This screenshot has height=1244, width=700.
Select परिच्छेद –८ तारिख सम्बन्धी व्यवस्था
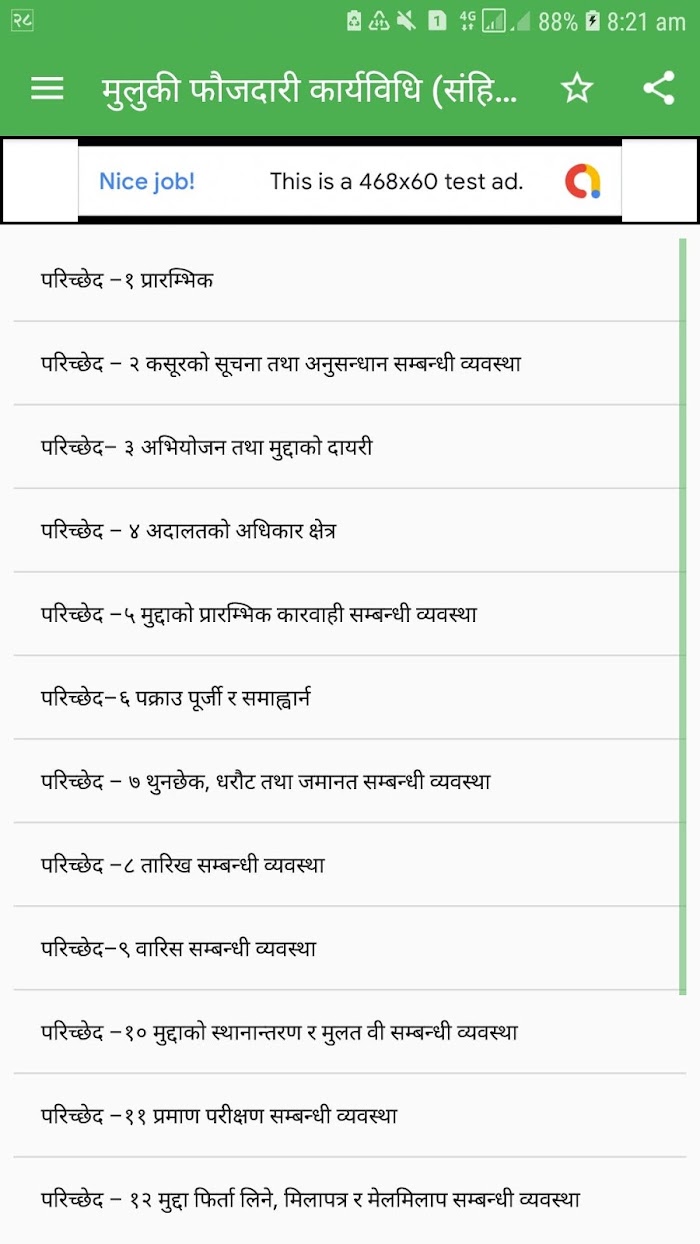[x=346, y=865]
